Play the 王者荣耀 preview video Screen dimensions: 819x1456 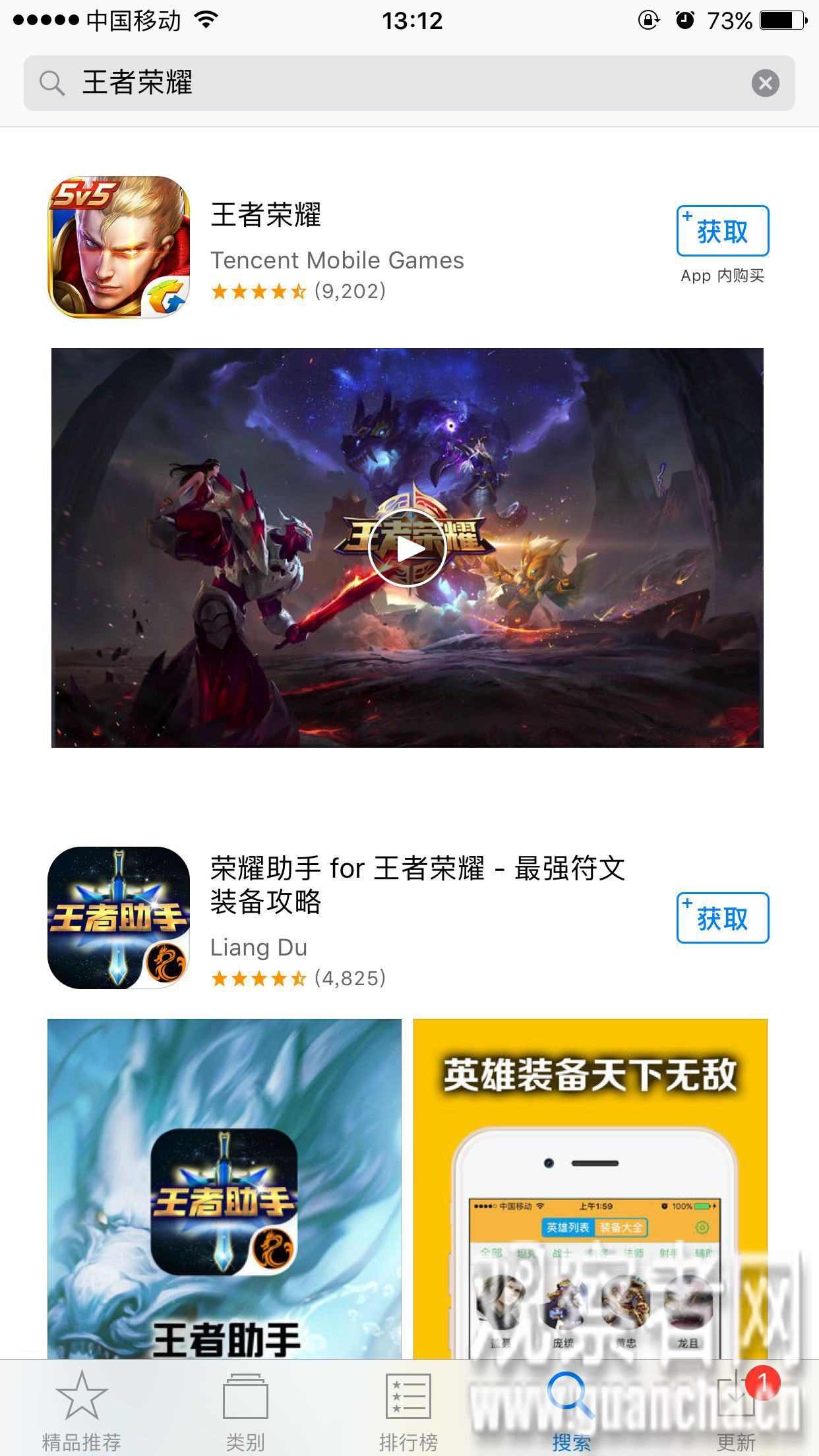tap(408, 548)
